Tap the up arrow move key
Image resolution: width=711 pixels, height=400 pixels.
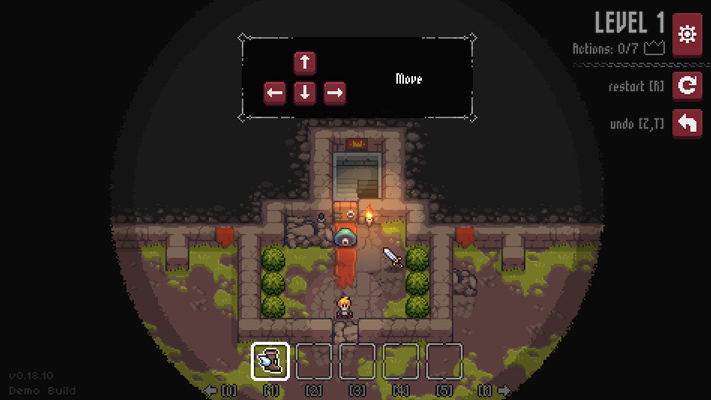(305, 63)
